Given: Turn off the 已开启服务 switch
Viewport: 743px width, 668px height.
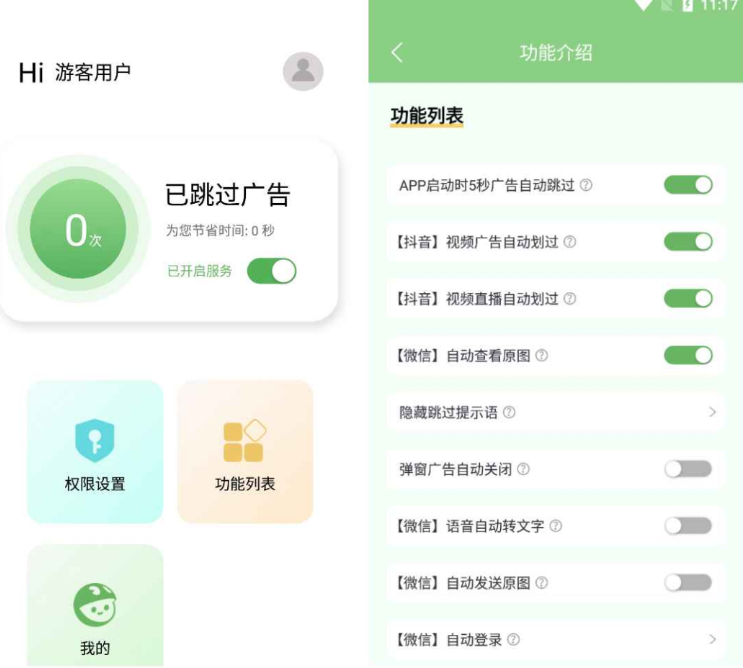Looking at the screenshot, I should coord(272,271).
